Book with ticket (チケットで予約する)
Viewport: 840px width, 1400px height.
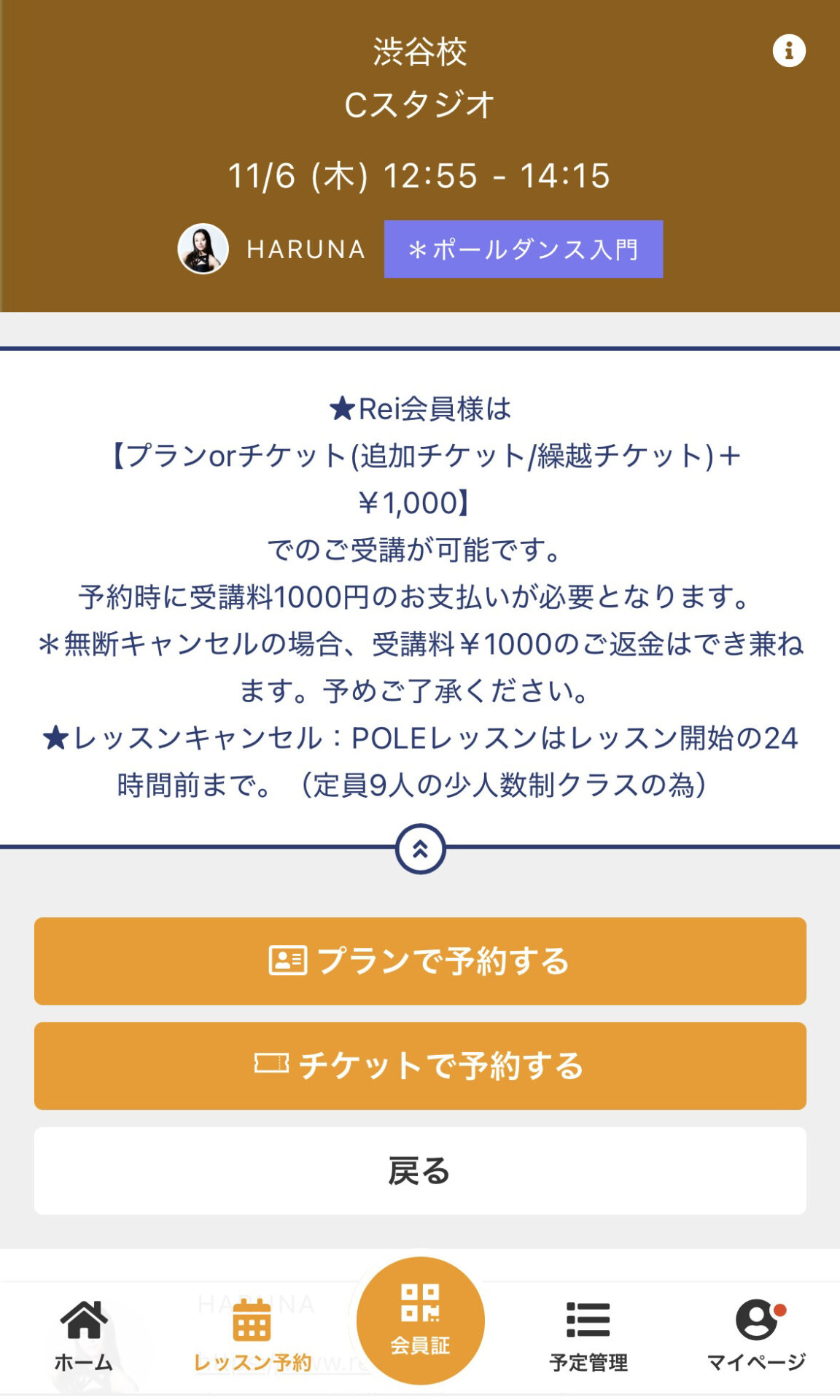420,1066
